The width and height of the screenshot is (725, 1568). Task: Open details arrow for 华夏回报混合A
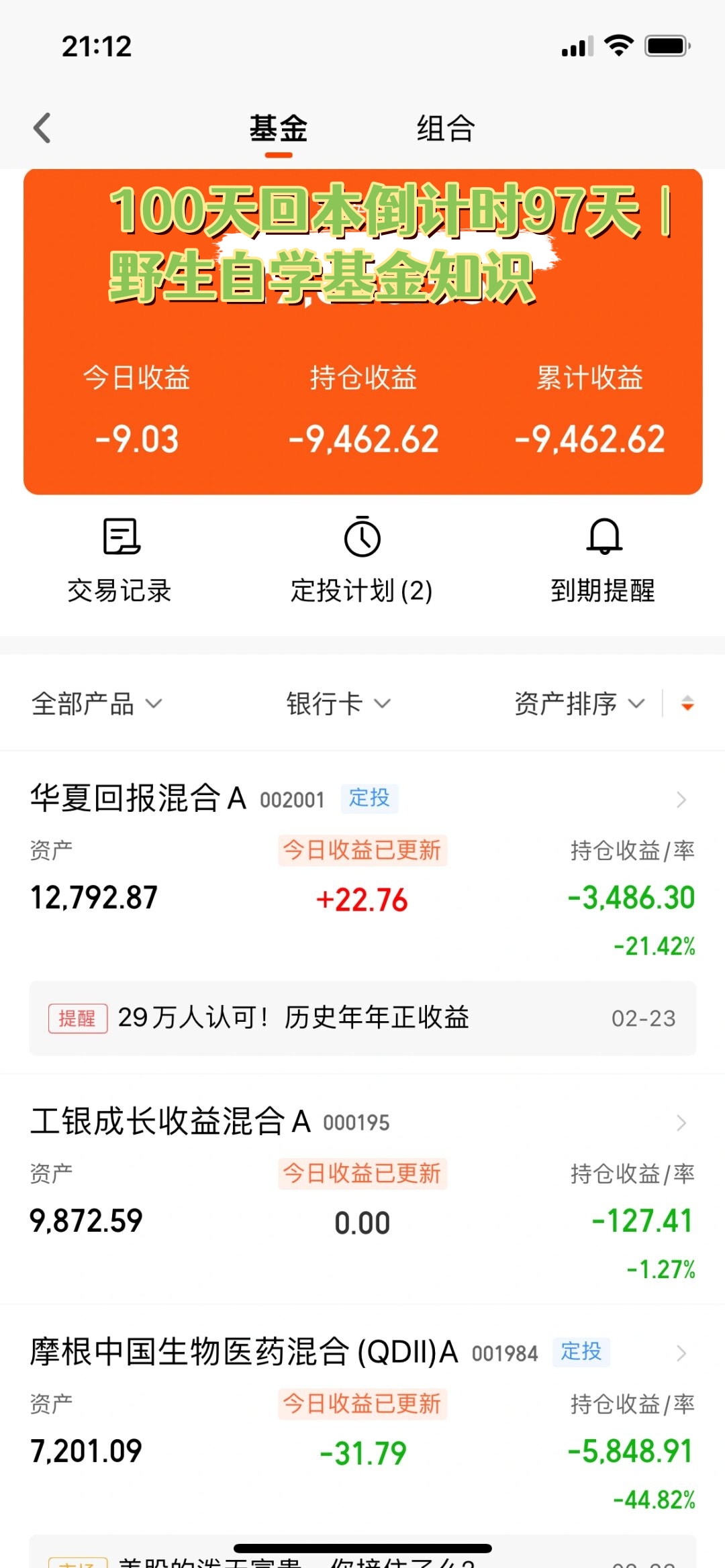click(x=683, y=800)
